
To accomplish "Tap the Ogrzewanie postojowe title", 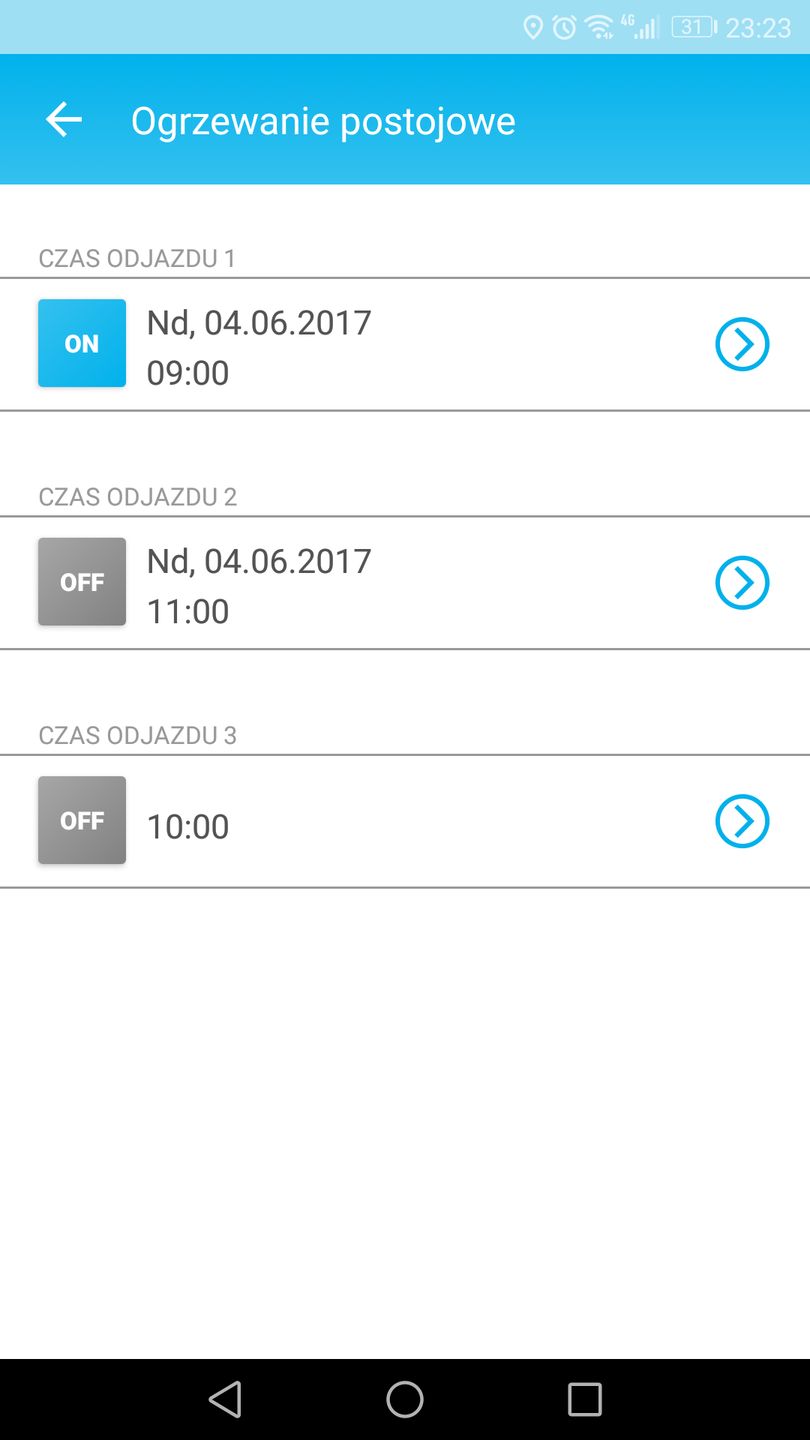I will pyautogui.click(x=323, y=119).
